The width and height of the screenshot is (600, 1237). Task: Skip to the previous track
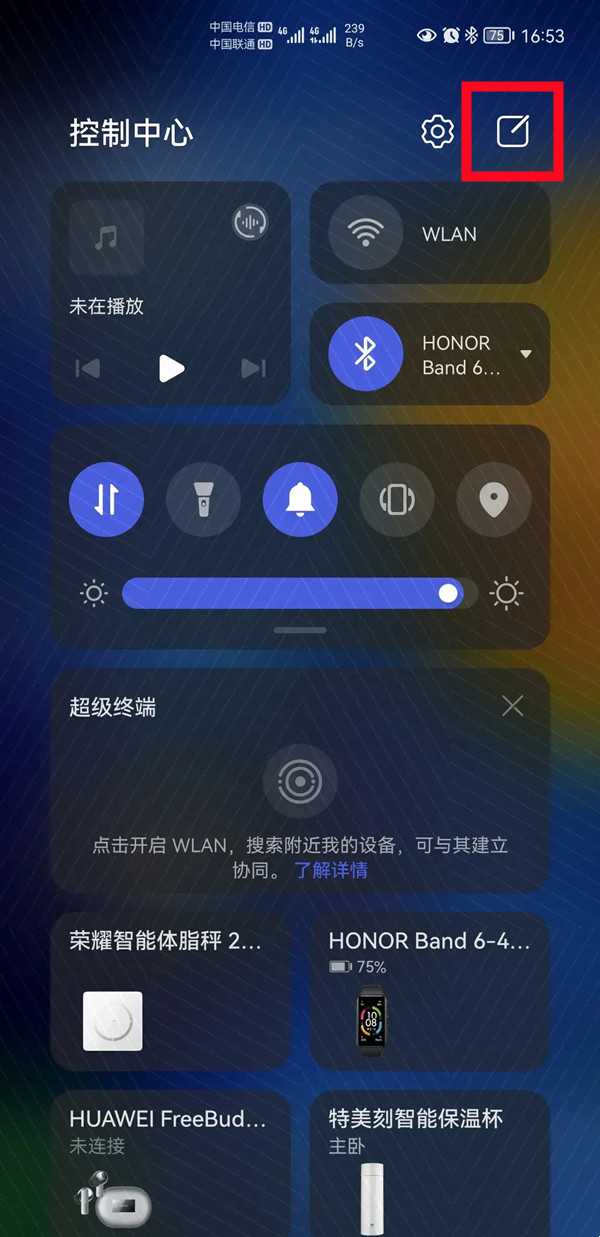88,369
